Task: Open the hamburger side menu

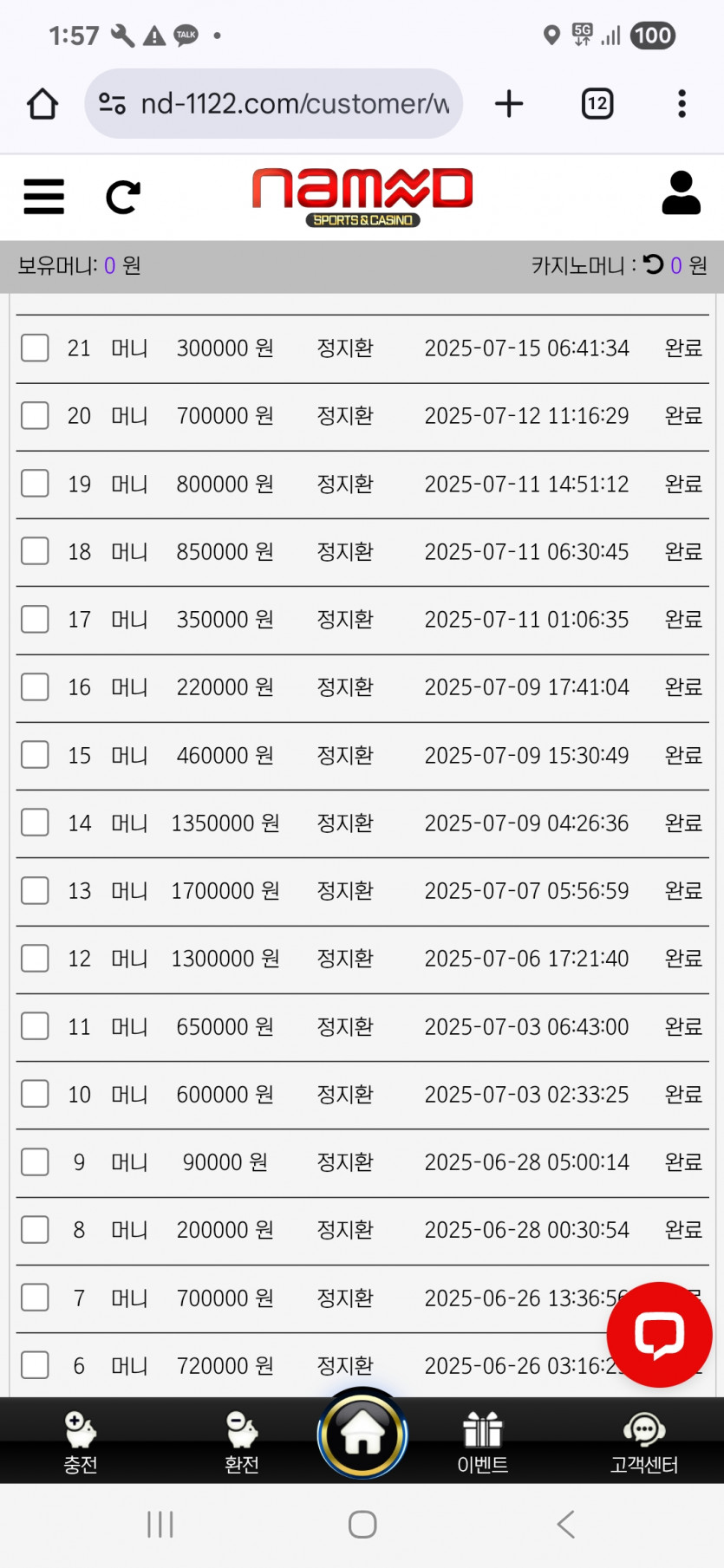Action: click(x=44, y=197)
